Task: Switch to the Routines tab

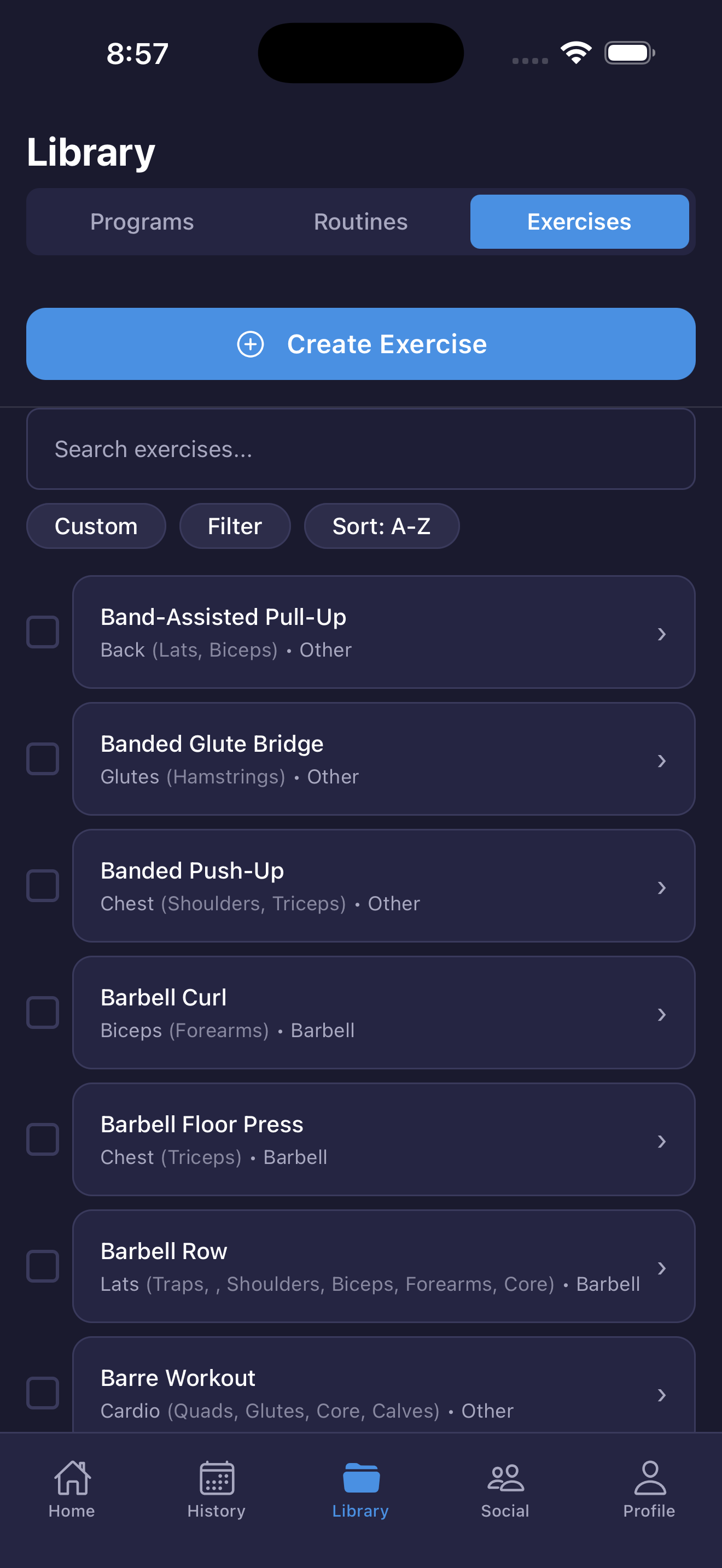Action: tap(360, 221)
